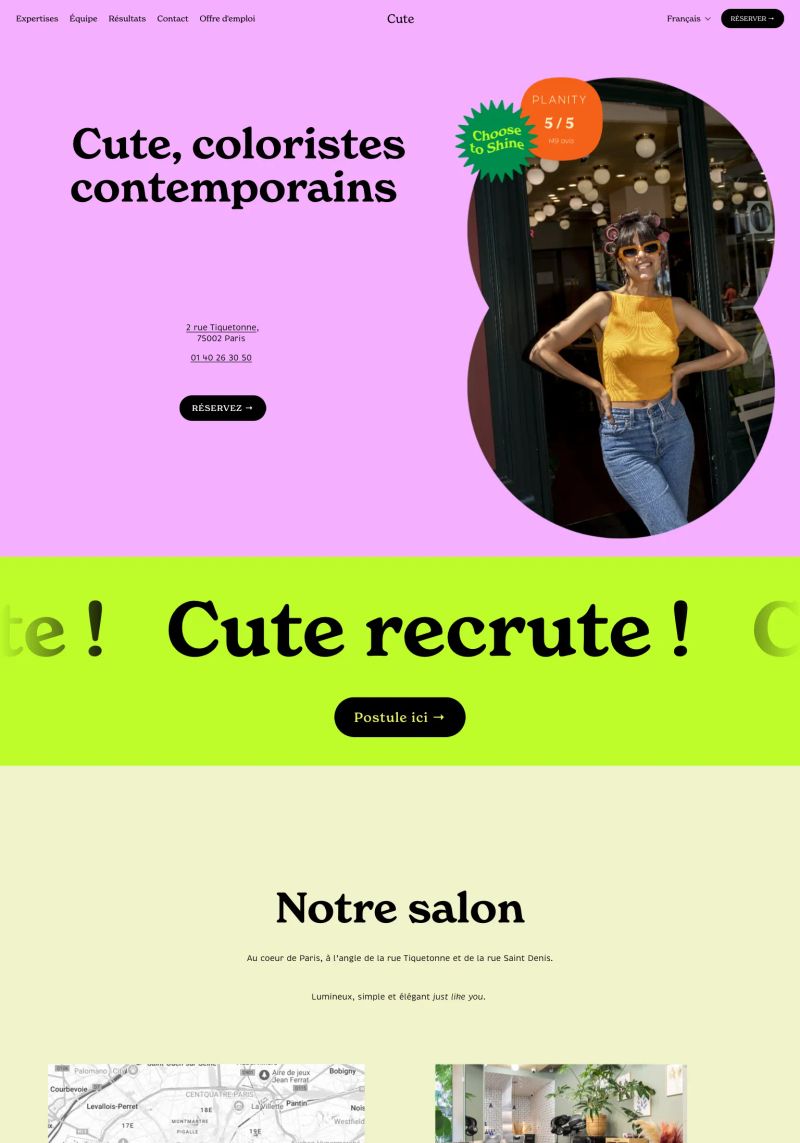Expand the Français language dropdown
Screen dimensions: 800x1143
point(688,19)
